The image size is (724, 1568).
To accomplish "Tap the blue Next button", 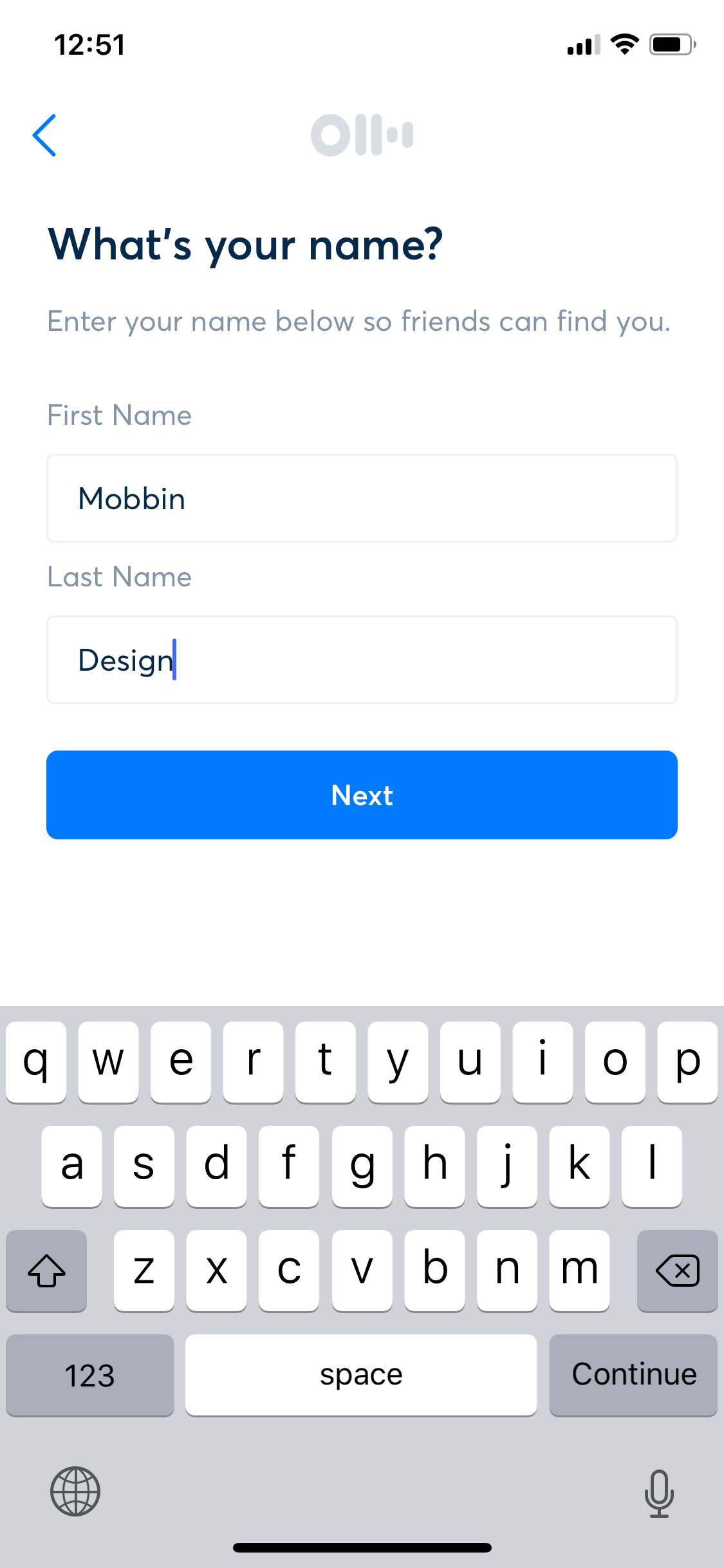I will click(362, 795).
